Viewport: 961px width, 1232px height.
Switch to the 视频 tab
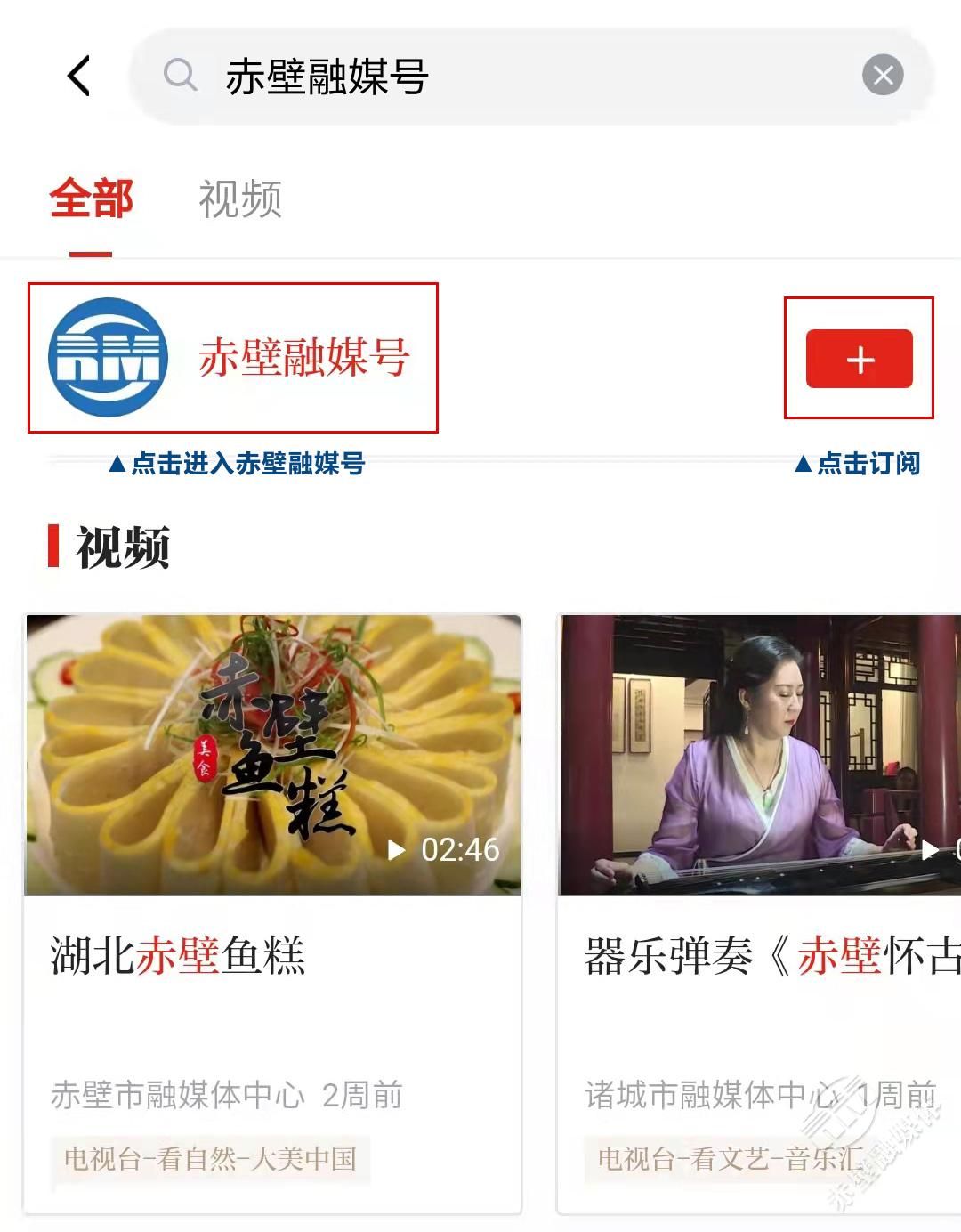tap(239, 199)
